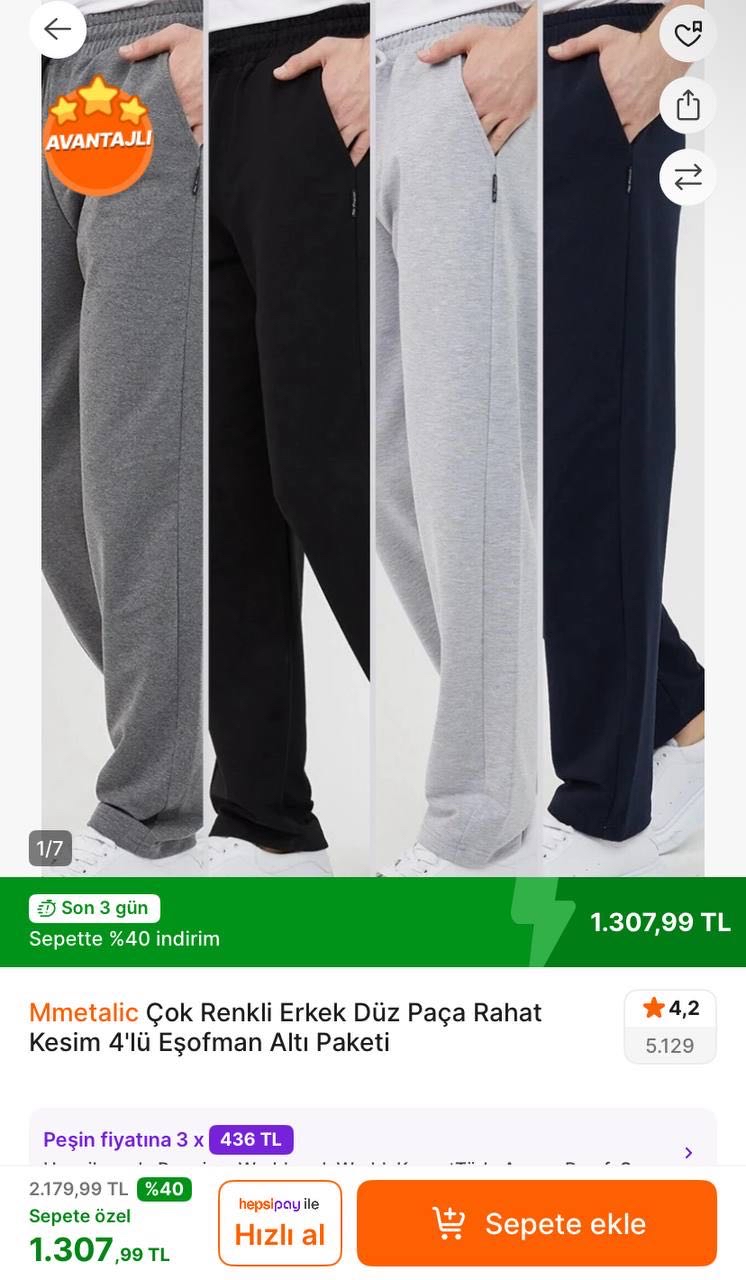Screen dimensions: 746x1280
Task: Tap Sepete ekle to add to cart
Action: pyautogui.click(x=537, y=1223)
